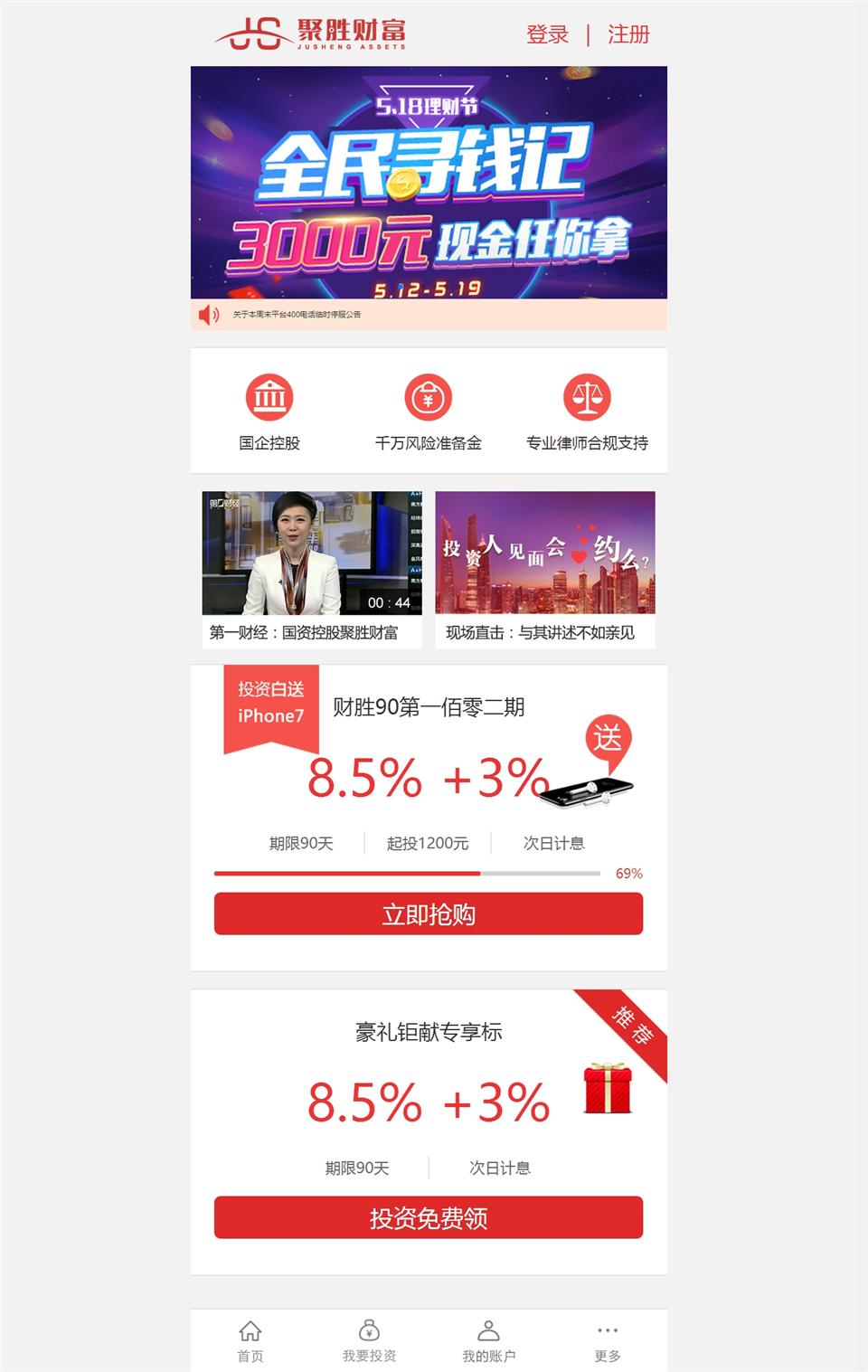Viewport: 868px width, 1372px height.
Task: Open the 我的账户 account tab
Action: (x=488, y=1341)
